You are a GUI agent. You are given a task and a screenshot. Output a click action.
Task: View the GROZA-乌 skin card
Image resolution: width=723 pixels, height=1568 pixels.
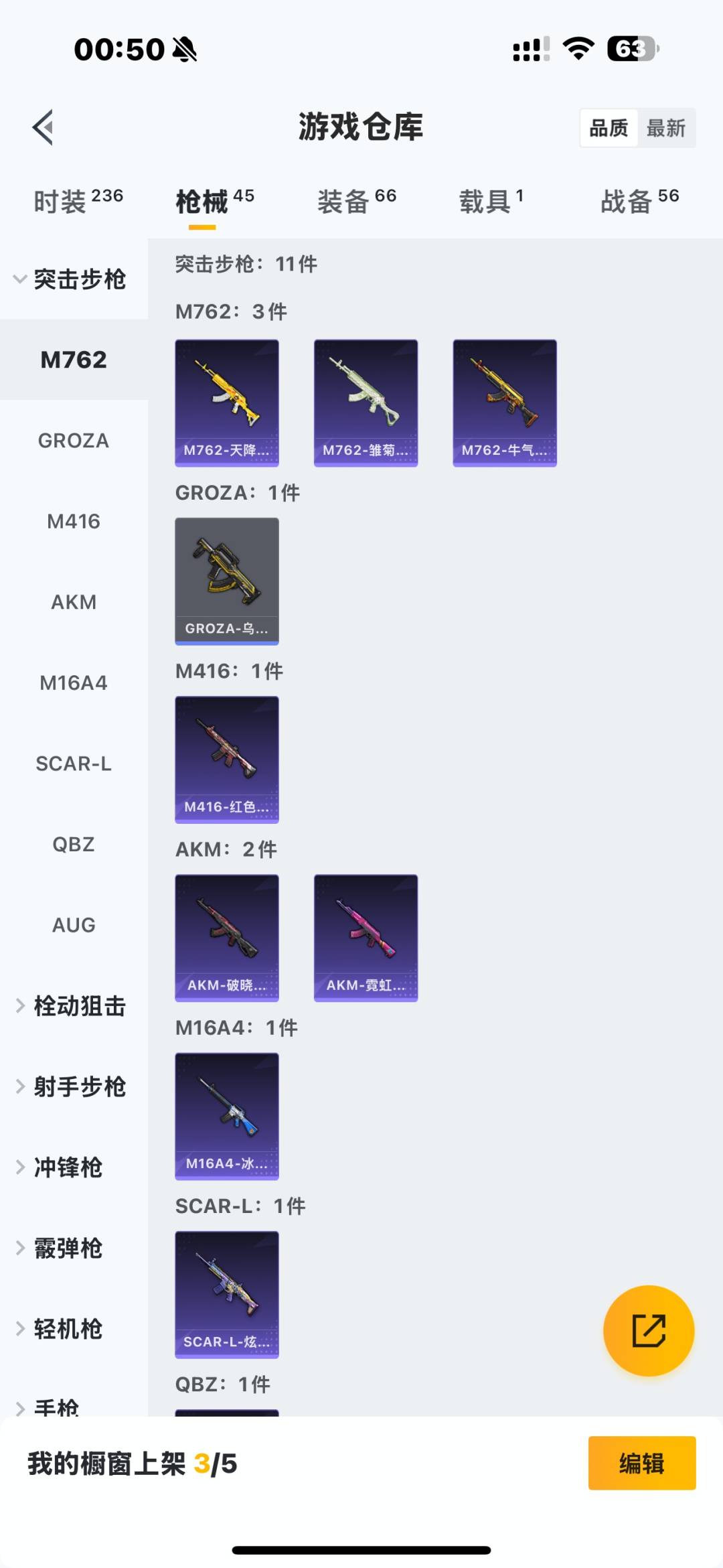[227, 581]
